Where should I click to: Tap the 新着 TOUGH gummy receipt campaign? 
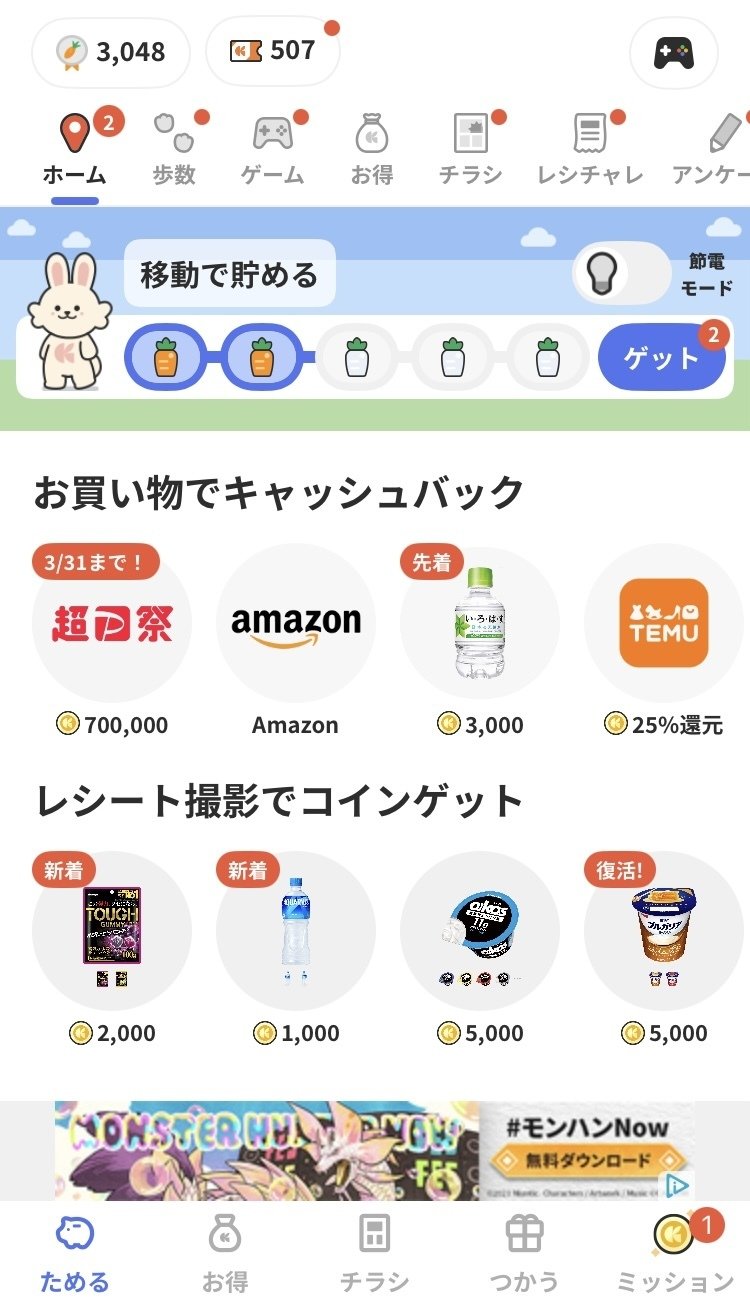111,928
